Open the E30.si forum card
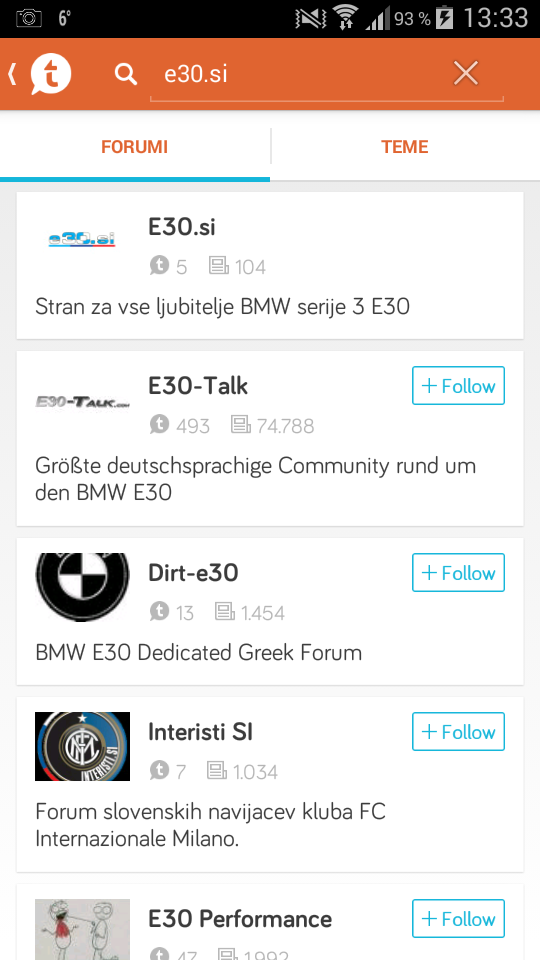 tap(270, 265)
